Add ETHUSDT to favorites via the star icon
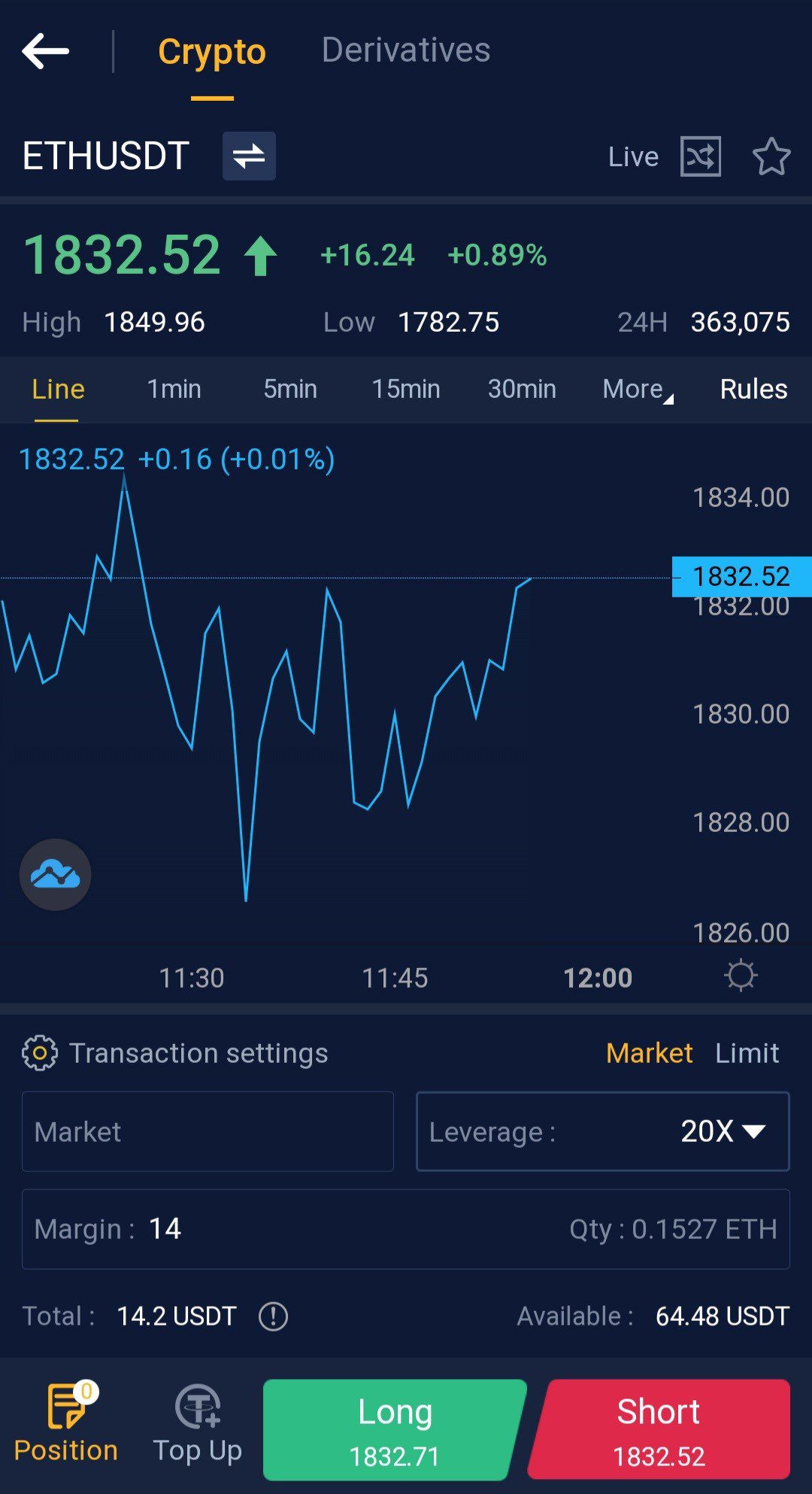Viewport: 812px width, 1494px height. 771,156
